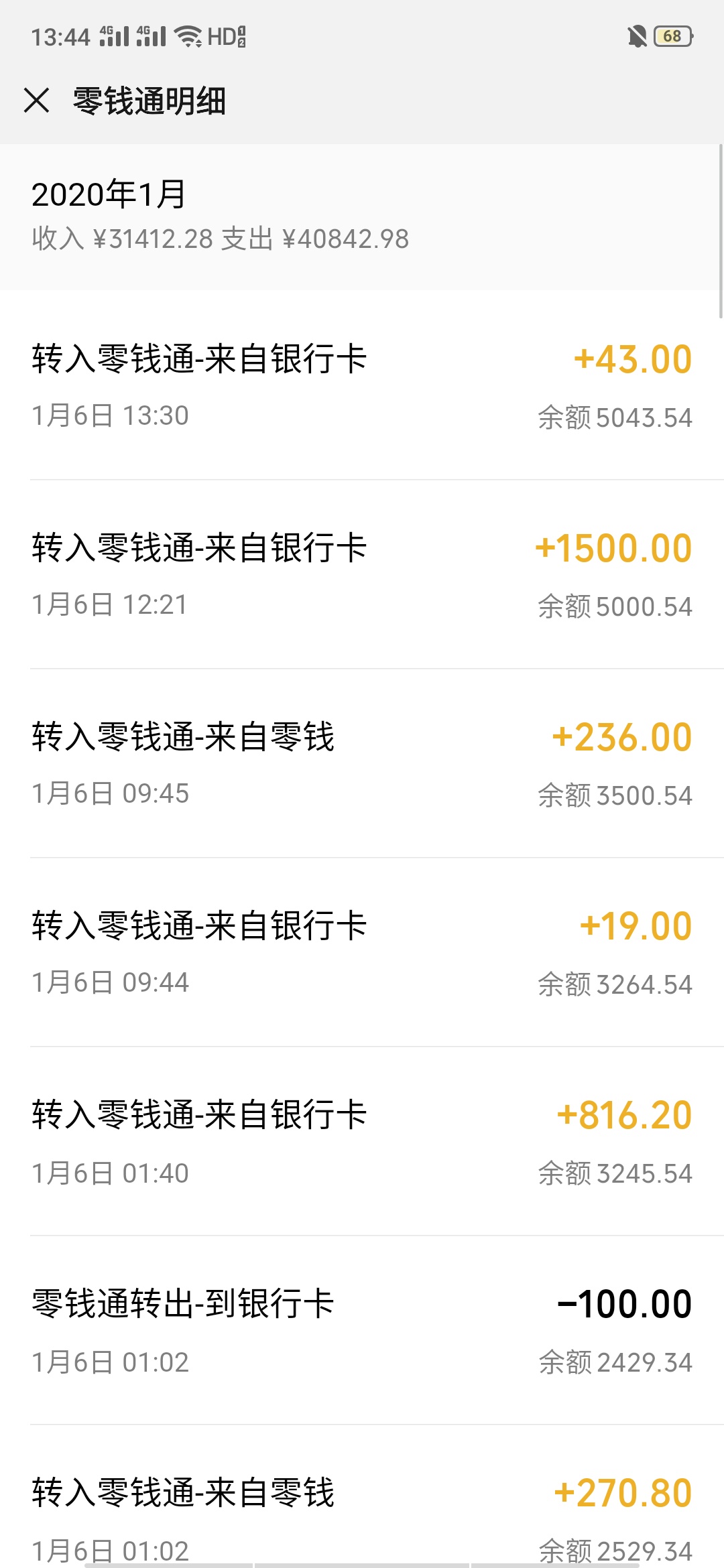View the +270.80 entry from 零钱
724x1568 pixels.
coord(362,1496)
